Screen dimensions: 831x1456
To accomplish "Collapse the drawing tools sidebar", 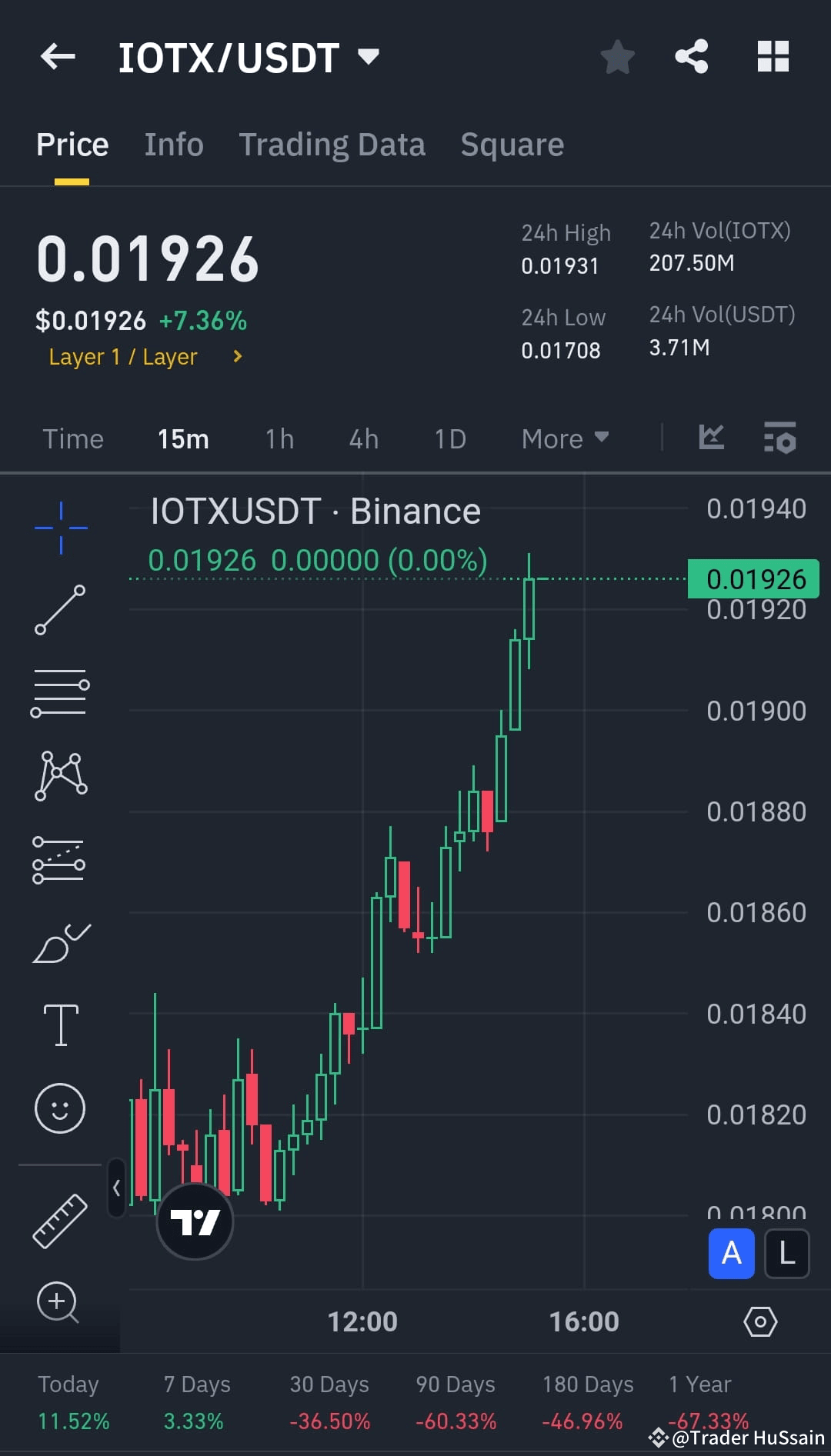I will tap(116, 1188).
